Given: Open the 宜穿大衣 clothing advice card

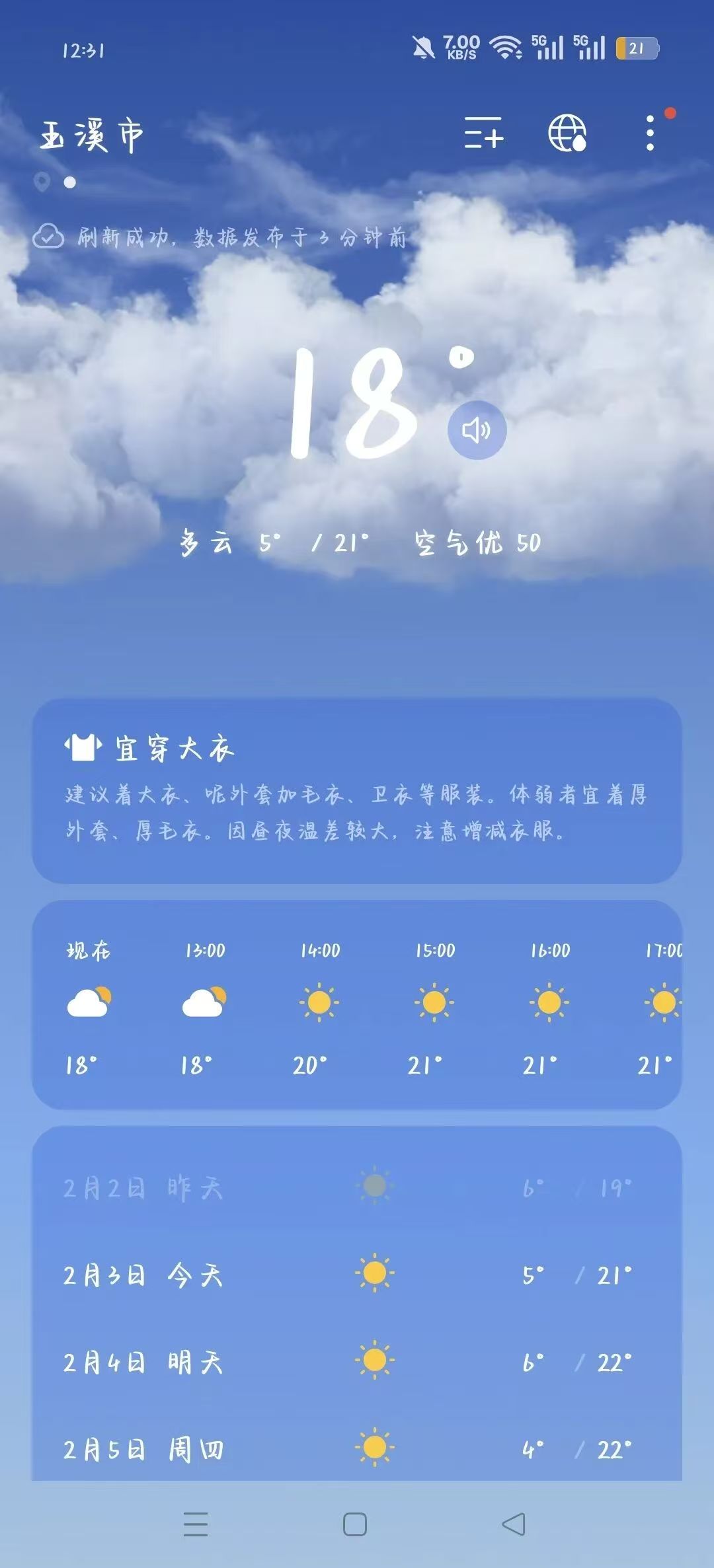Looking at the screenshot, I should click(357, 790).
